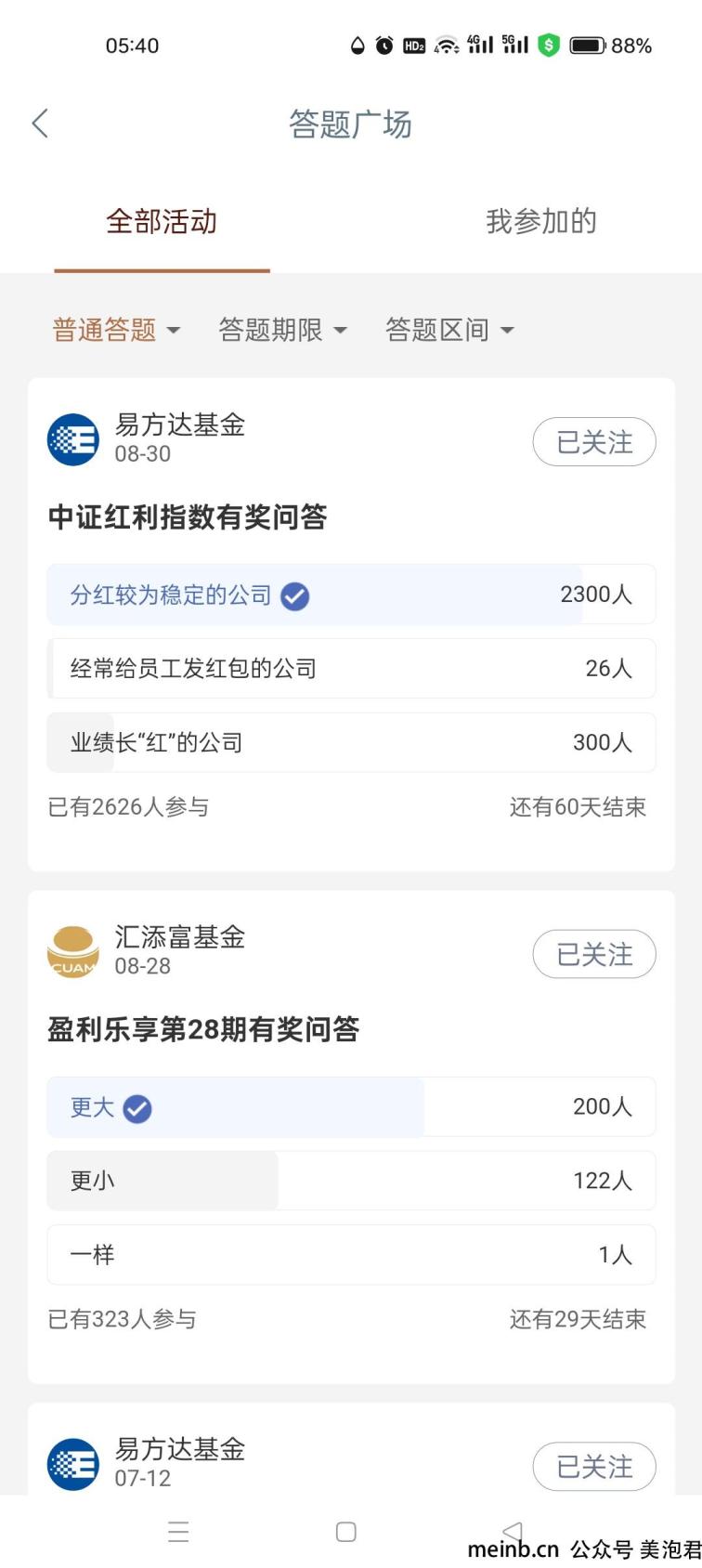Choose the 更小 answer option

351,1181
